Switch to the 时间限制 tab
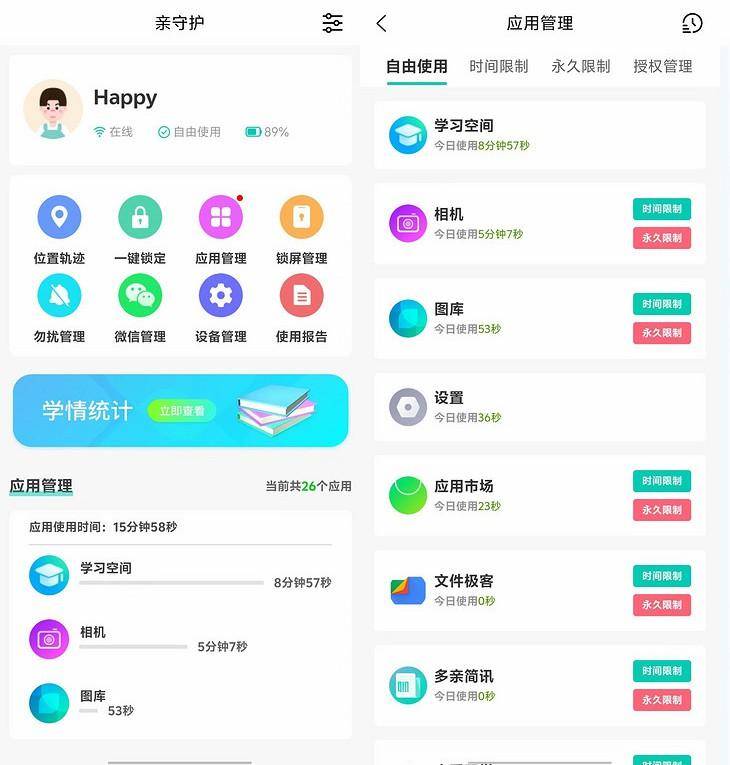Screen dimensions: 730x765 tap(499, 66)
